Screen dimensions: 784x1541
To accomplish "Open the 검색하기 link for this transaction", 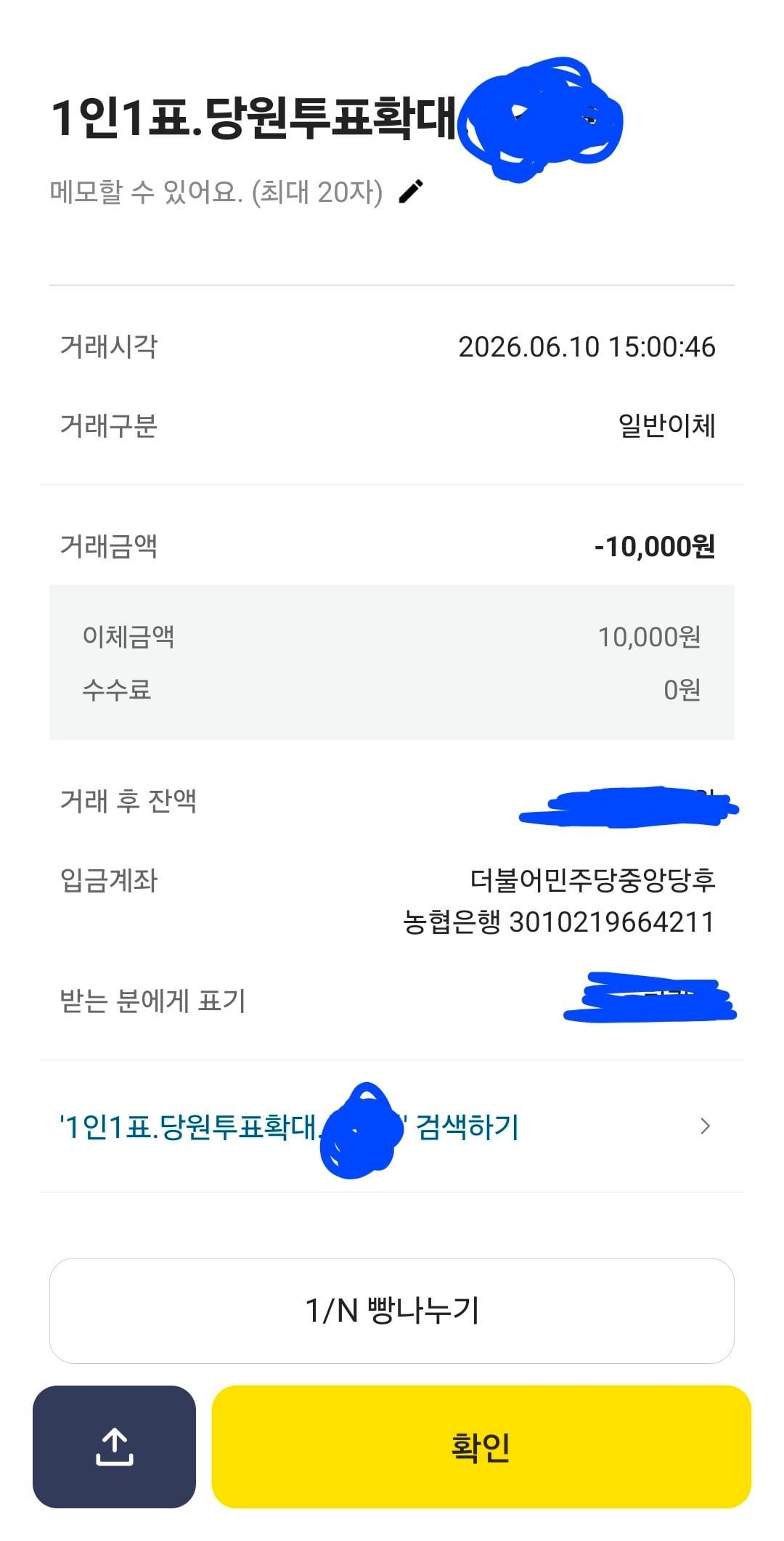I will pos(392,1126).
